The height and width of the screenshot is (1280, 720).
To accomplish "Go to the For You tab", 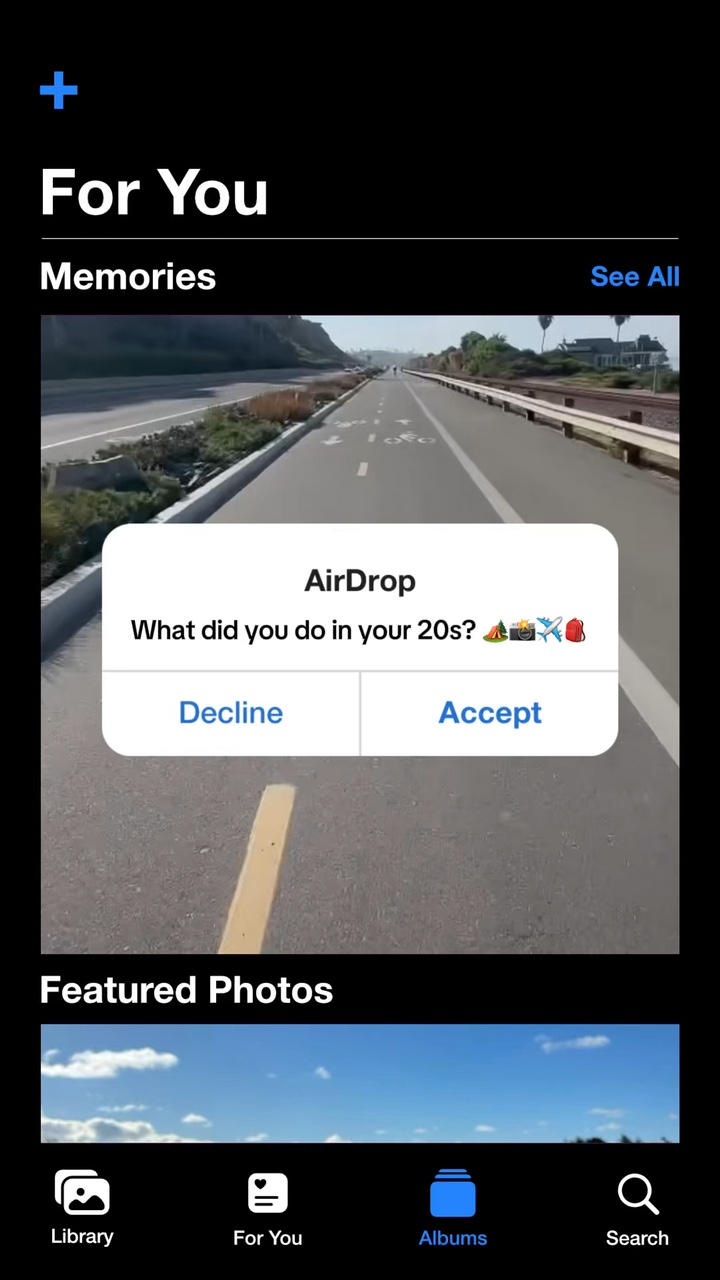I will pyautogui.click(x=267, y=1210).
